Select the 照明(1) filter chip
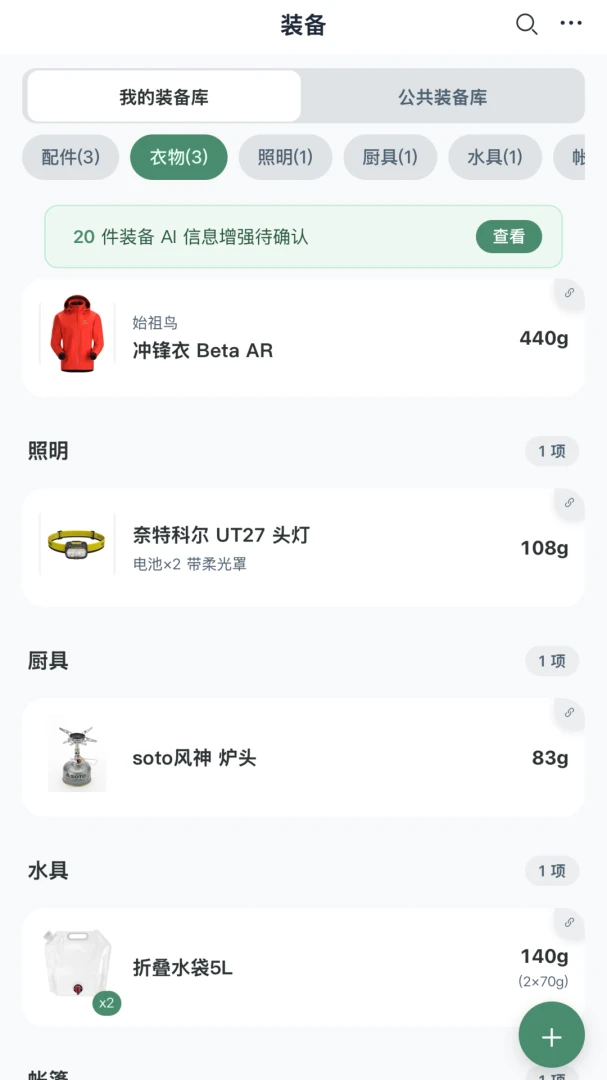607x1080 pixels. (x=285, y=157)
